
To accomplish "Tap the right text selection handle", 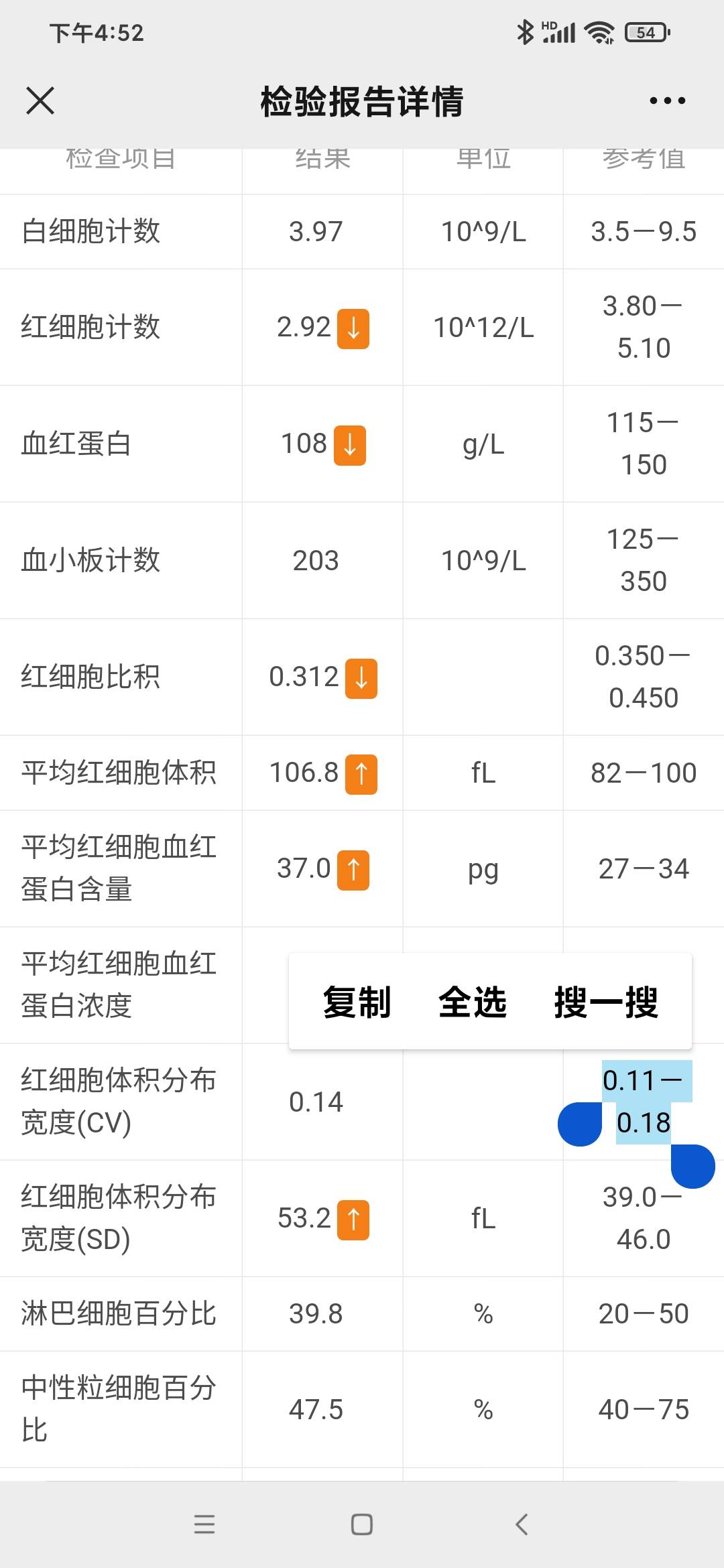I will click(692, 1166).
